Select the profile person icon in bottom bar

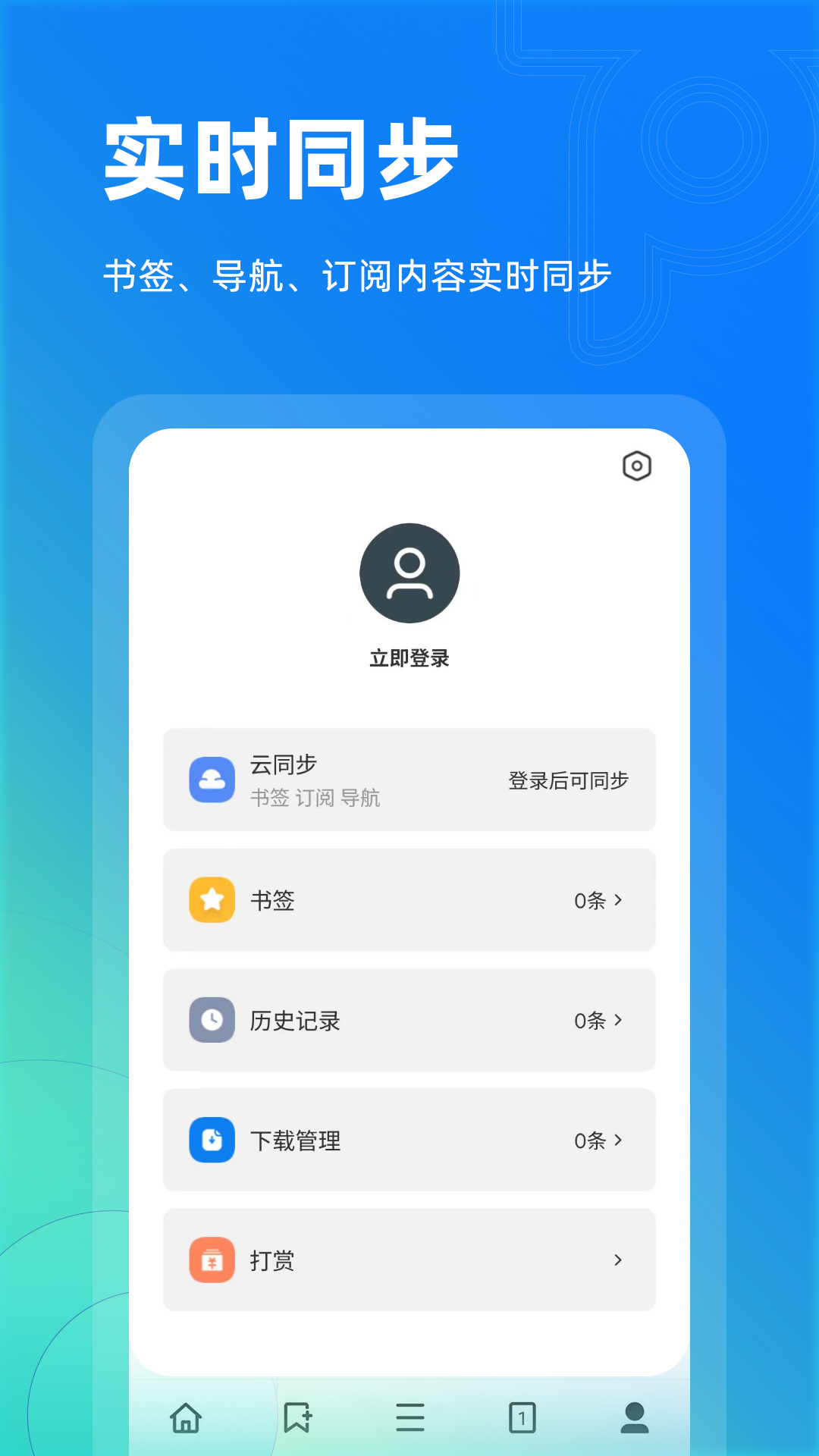(x=634, y=1418)
